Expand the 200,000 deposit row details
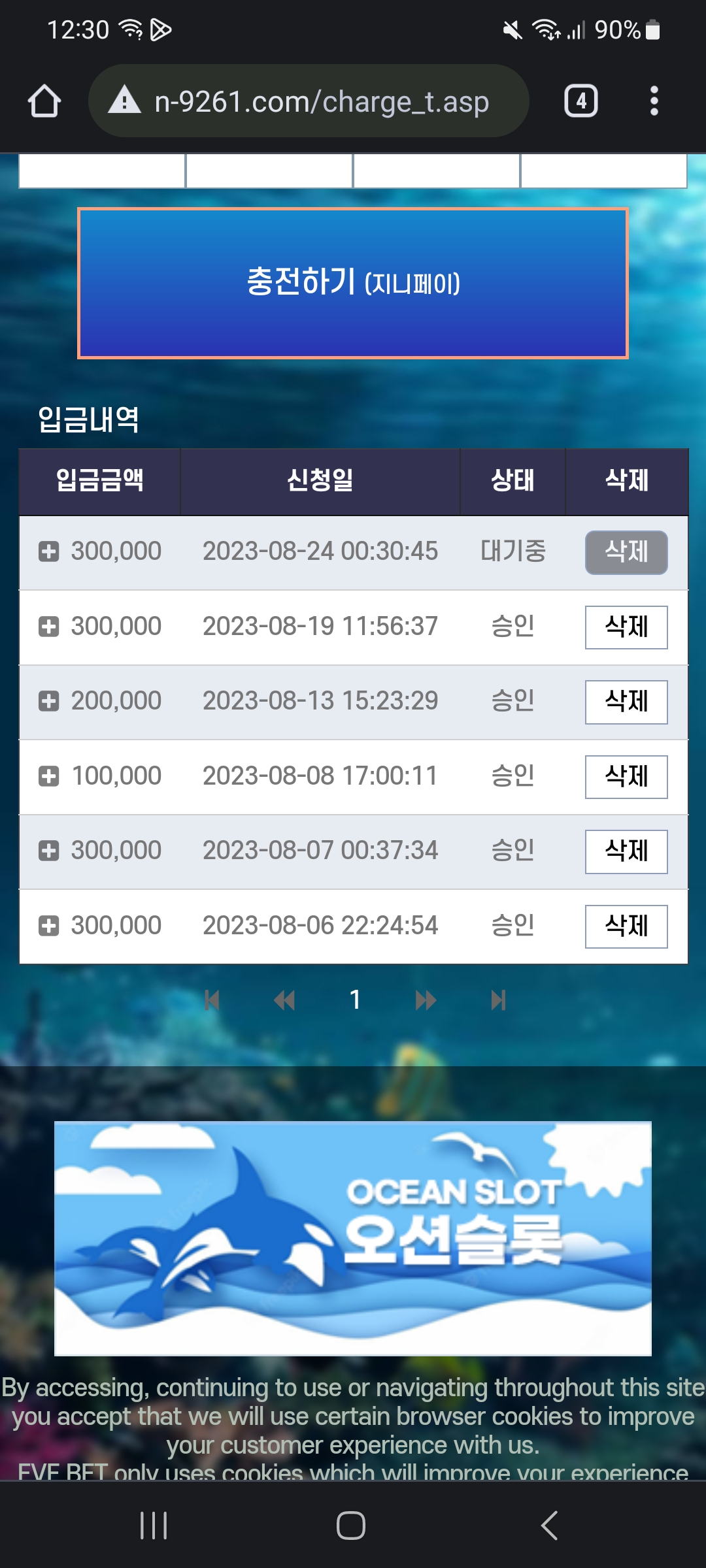Viewport: 706px width, 1568px height. pos(49,701)
